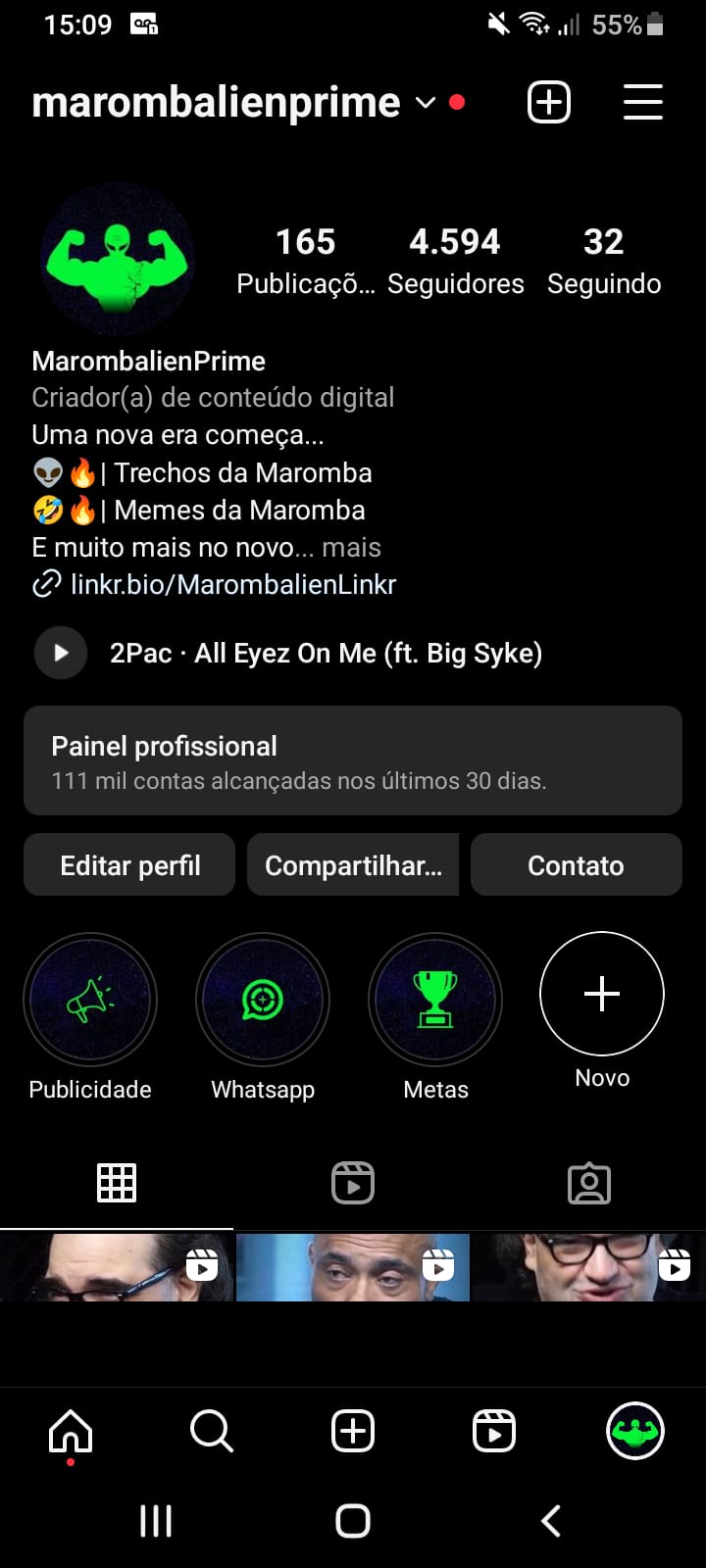
Task: Create a Novo story highlight
Action: (601, 994)
